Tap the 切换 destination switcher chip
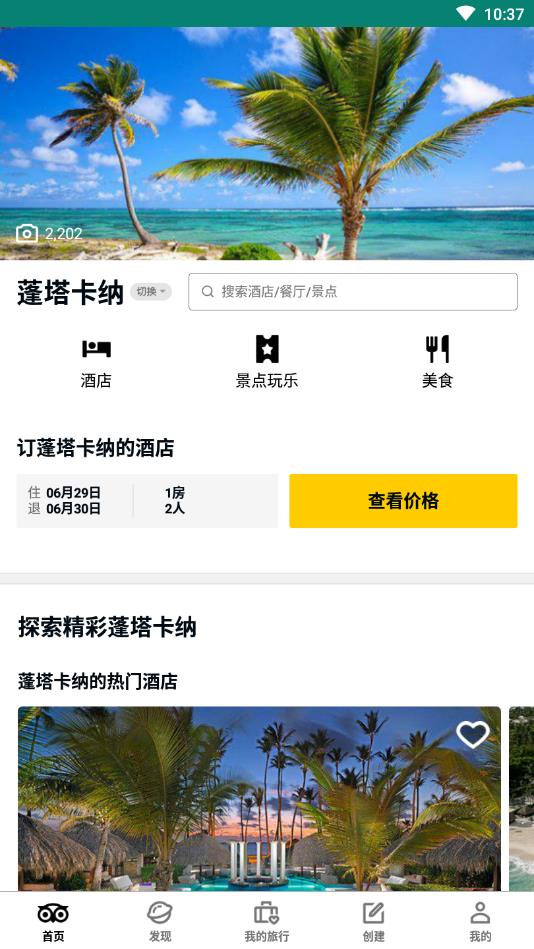The height and width of the screenshot is (949, 534). click(x=151, y=292)
